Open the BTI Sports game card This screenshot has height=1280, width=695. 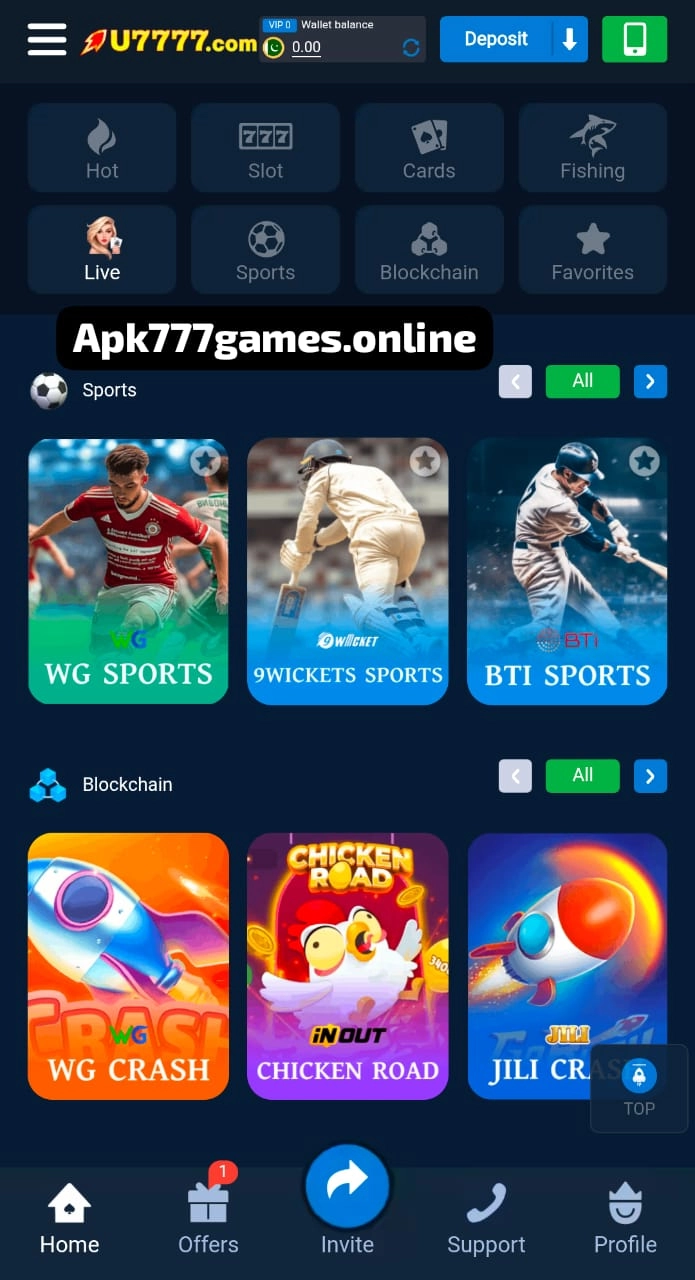pyautogui.click(x=567, y=570)
